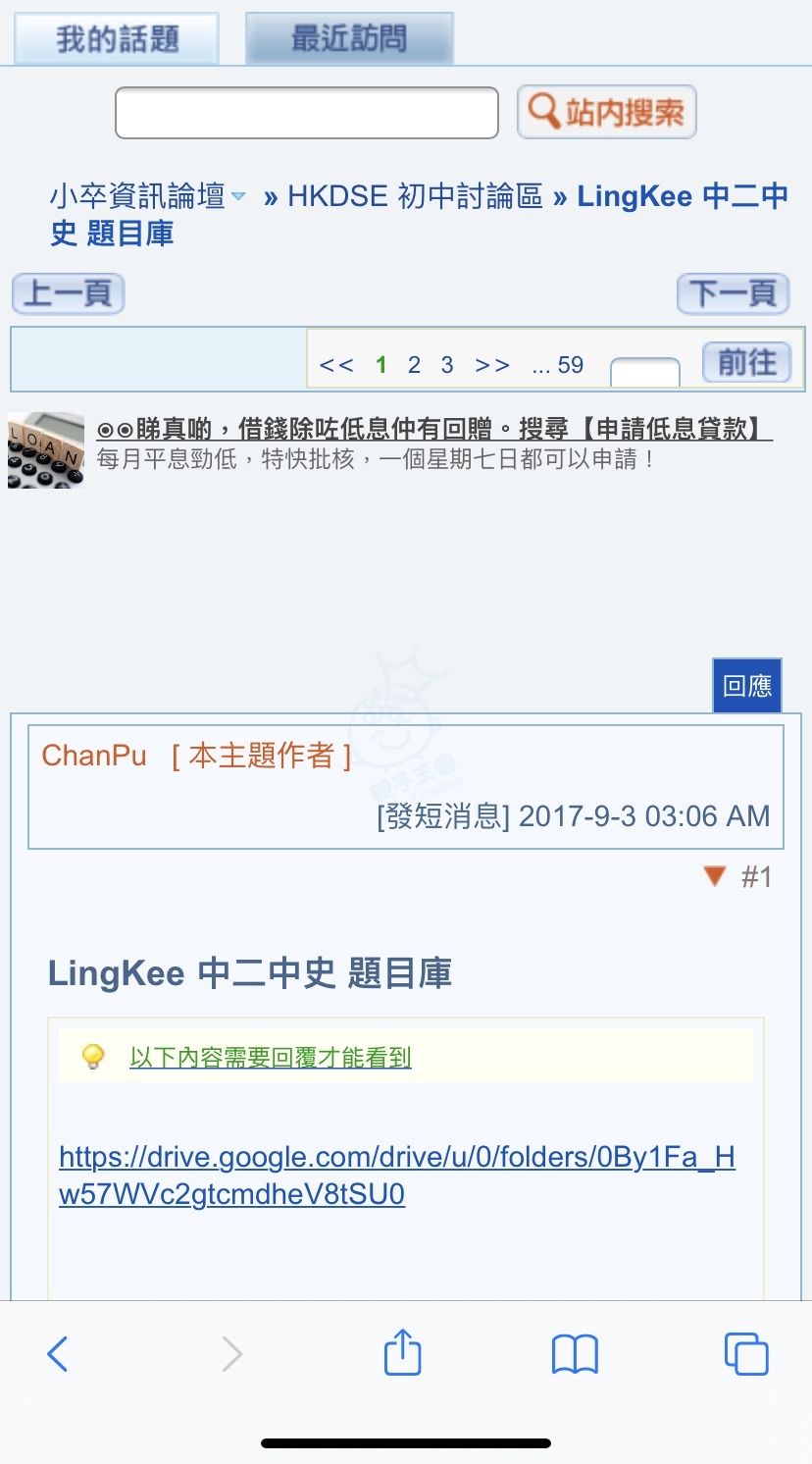Open Safari share sheet
This screenshot has height=1464, width=812.
click(402, 1354)
